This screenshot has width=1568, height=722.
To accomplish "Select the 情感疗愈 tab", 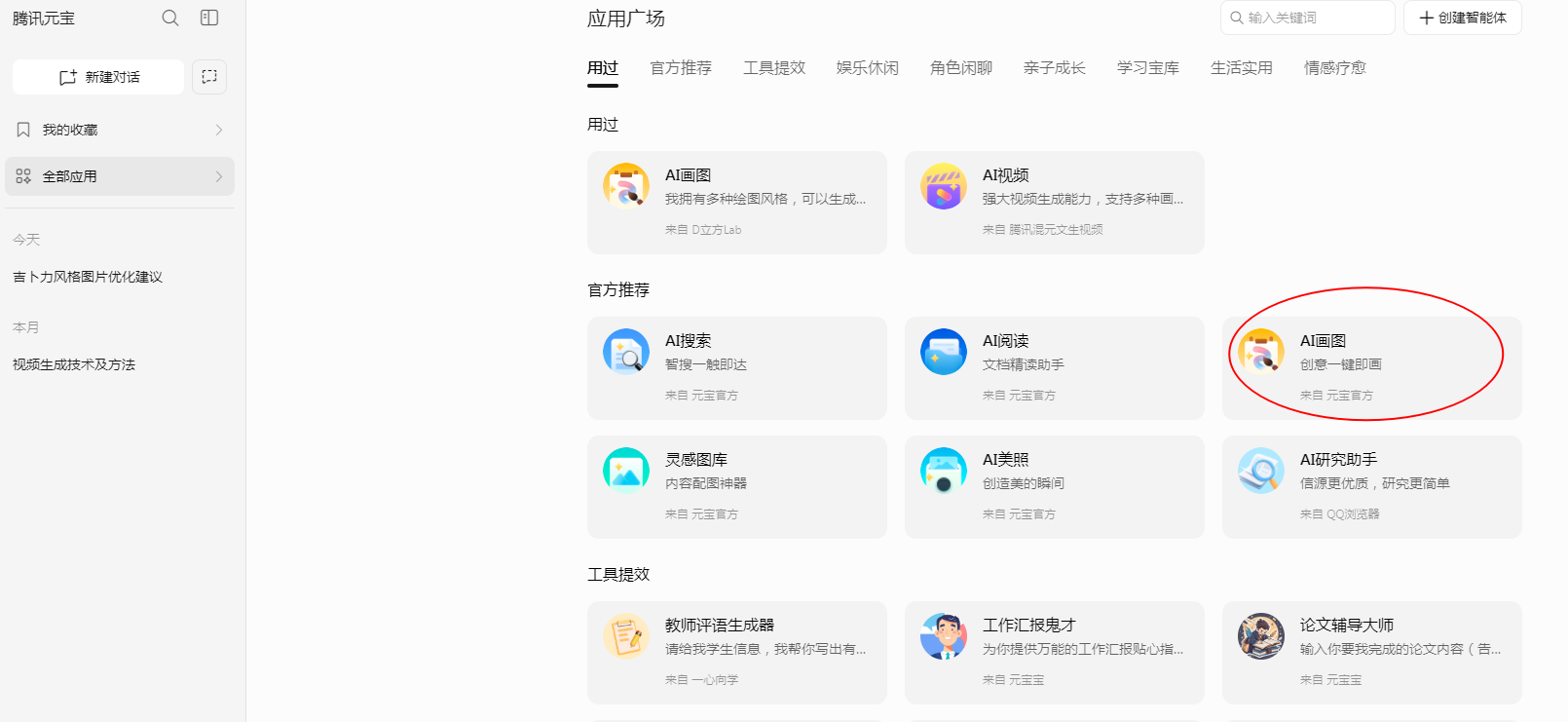I will click(1335, 68).
